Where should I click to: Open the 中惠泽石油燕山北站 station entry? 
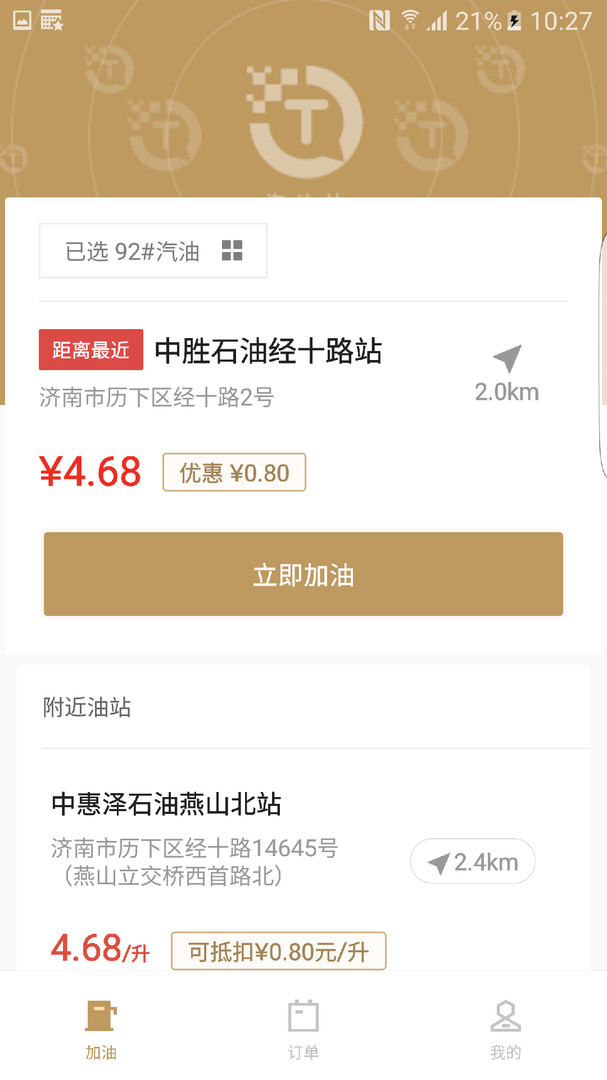tap(167, 804)
